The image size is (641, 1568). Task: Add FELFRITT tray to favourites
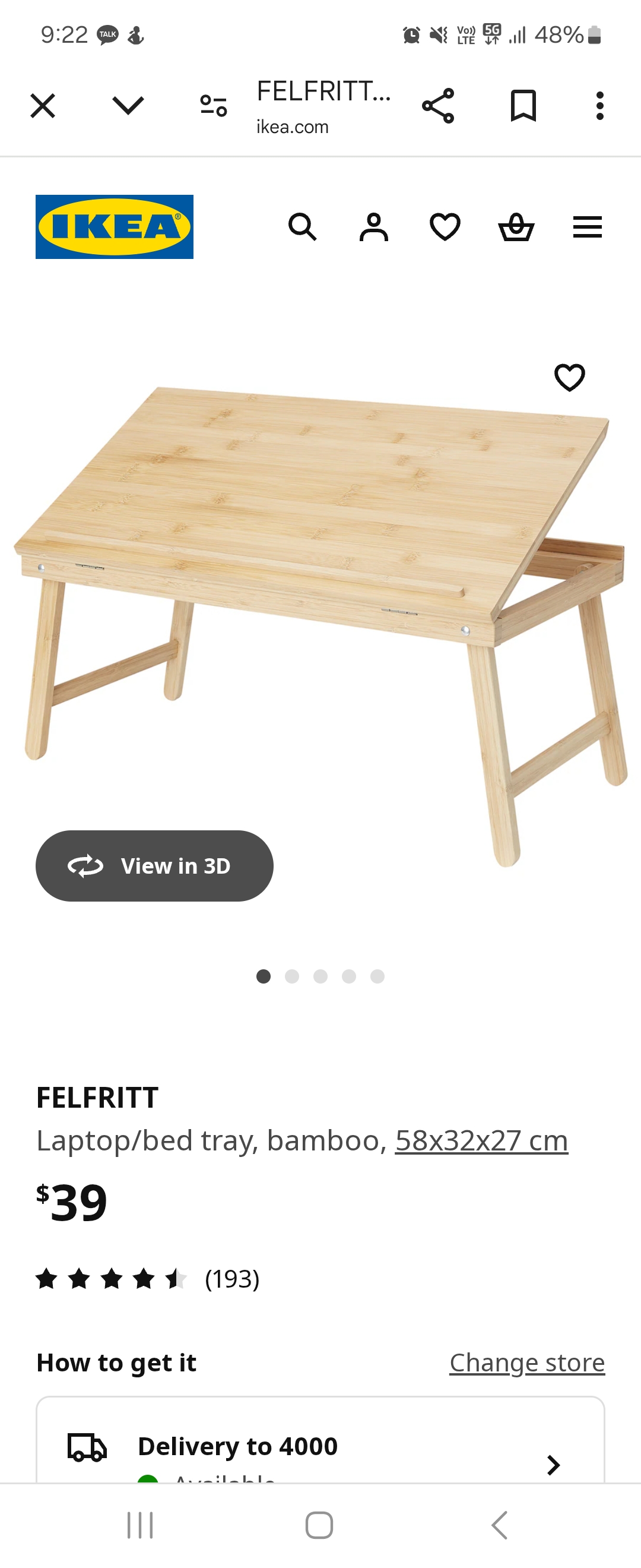point(569,377)
